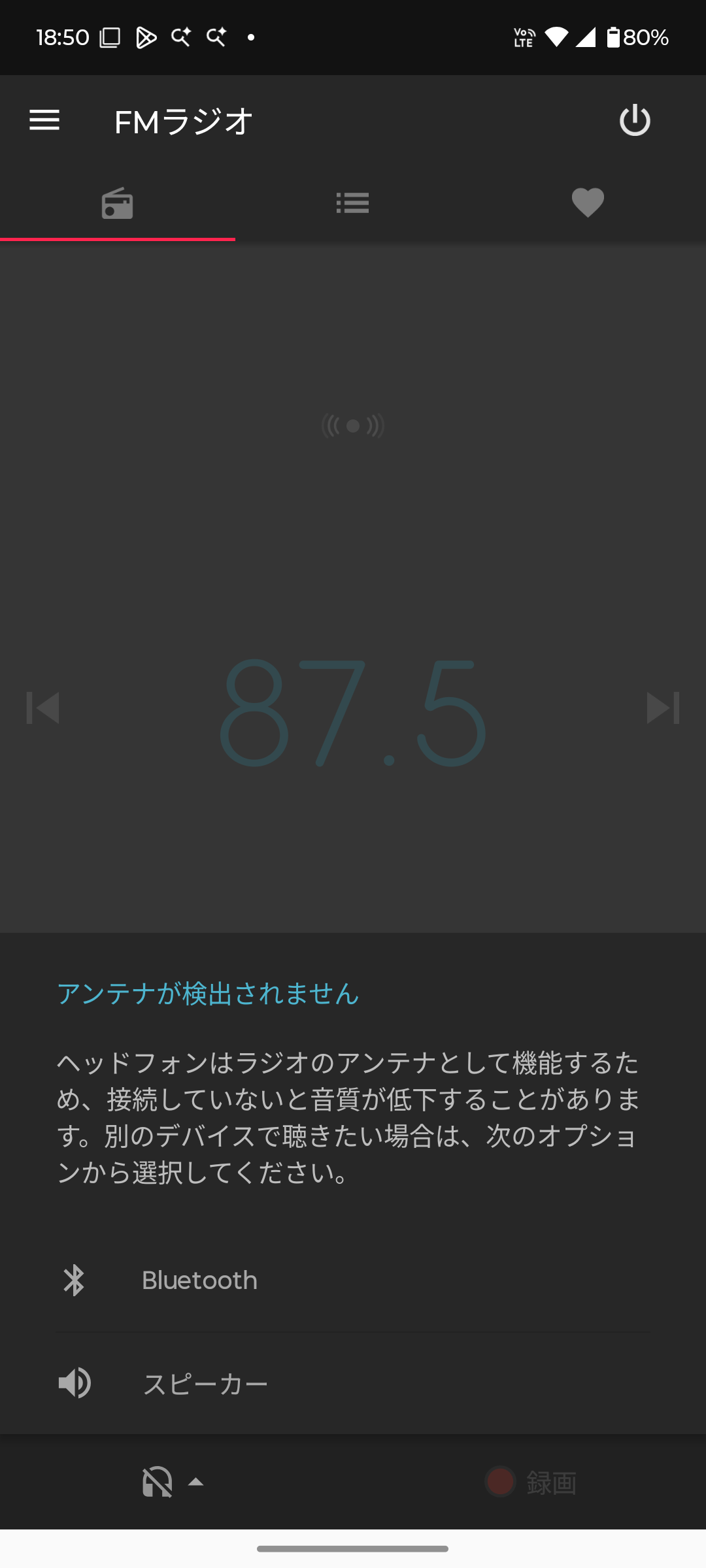Seek to the next station
Screen dimensions: 706x1568
[x=662, y=708]
